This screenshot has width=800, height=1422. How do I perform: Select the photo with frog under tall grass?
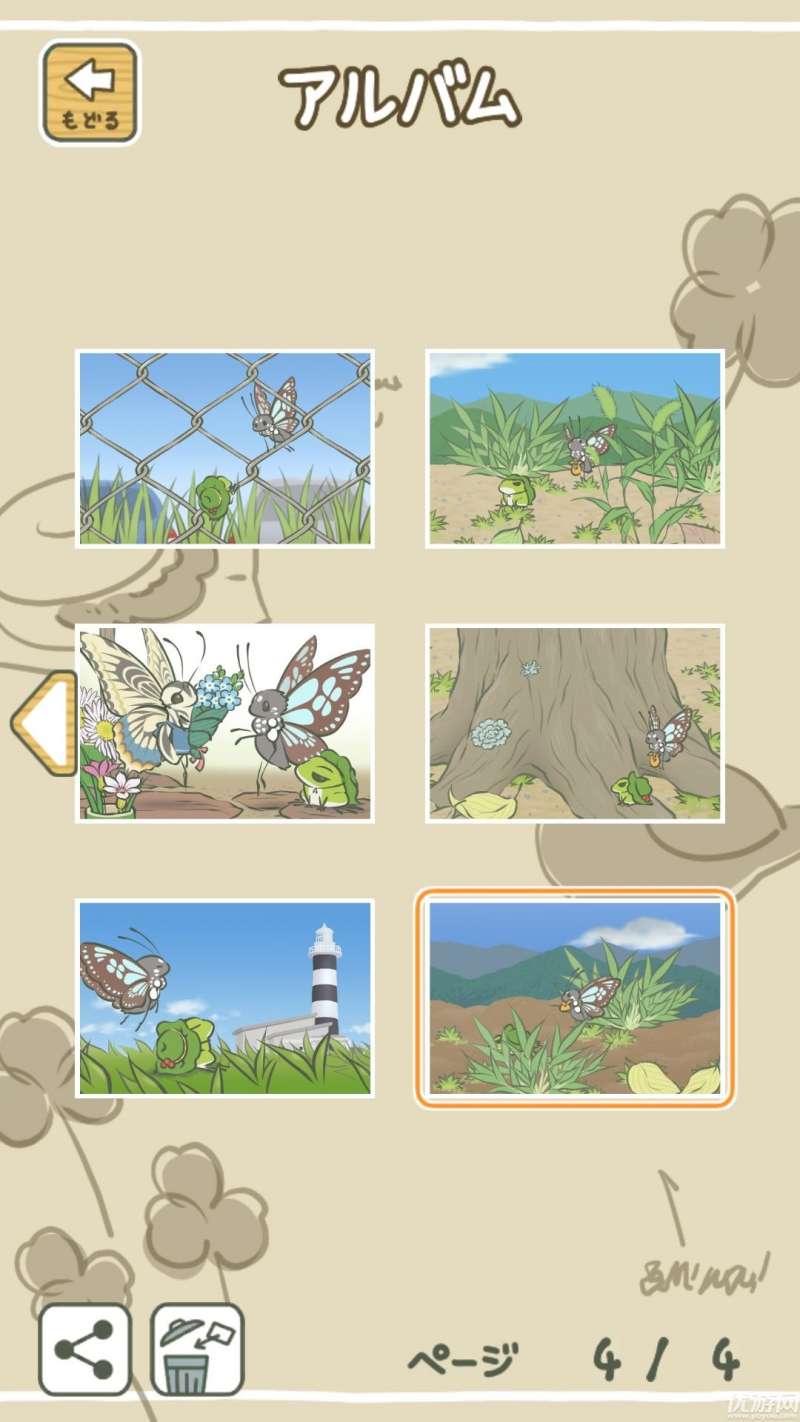(x=575, y=448)
